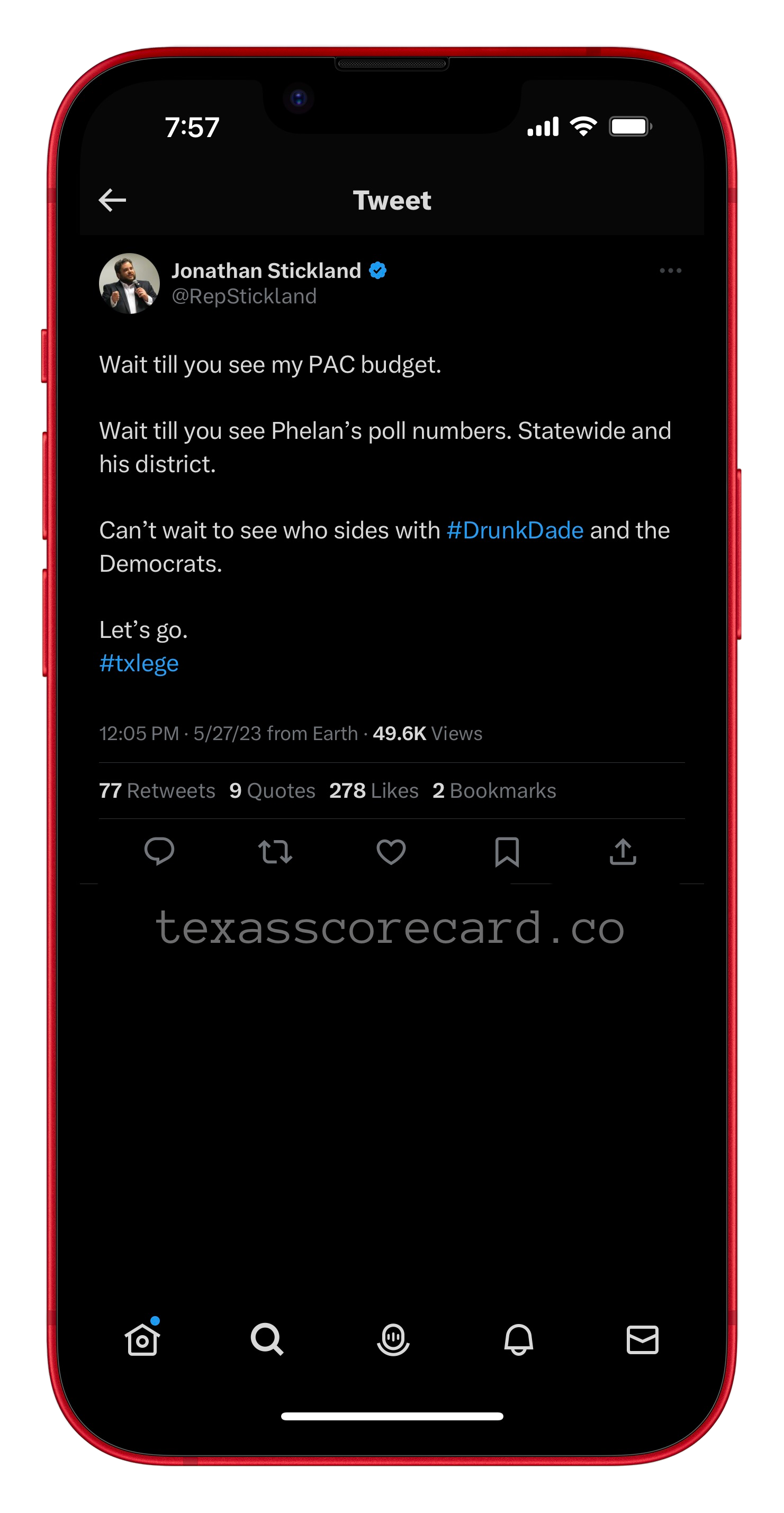Screen dimensions: 784x1513
Task: Share this tweet
Action: [x=623, y=852]
